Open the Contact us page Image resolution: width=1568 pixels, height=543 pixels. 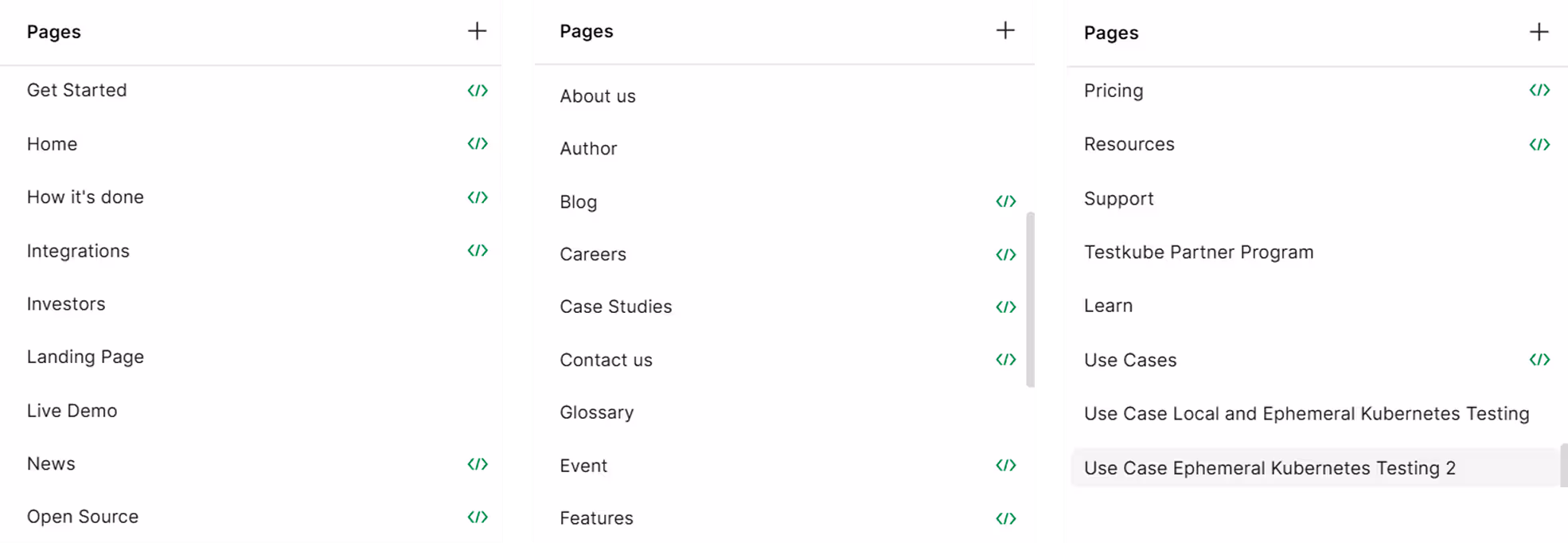tap(606, 360)
